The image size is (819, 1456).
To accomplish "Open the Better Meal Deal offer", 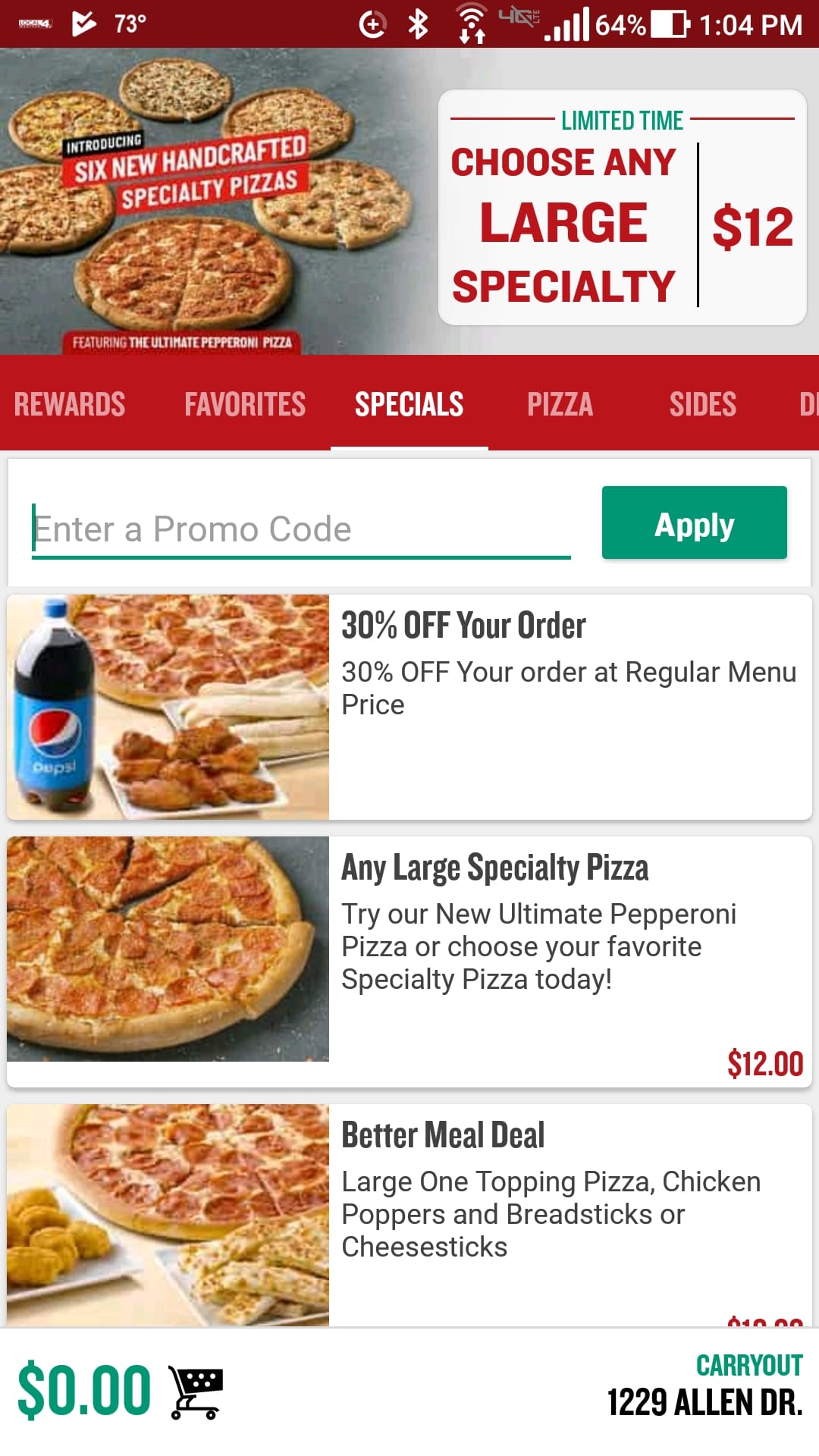I will [x=409, y=1213].
